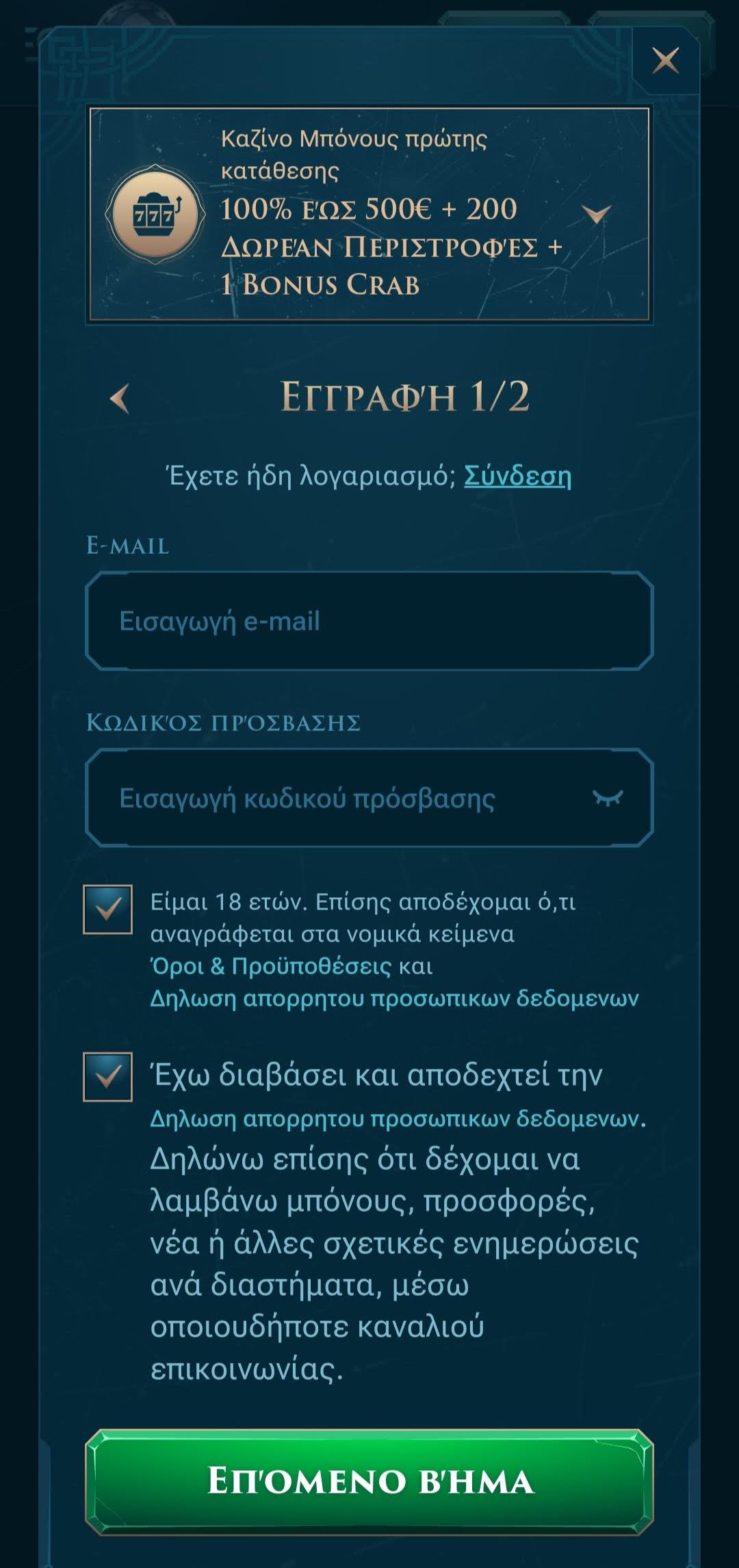Close the registration dialog
The width and height of the screenshot is (739, 1568).
coord(665,61)
